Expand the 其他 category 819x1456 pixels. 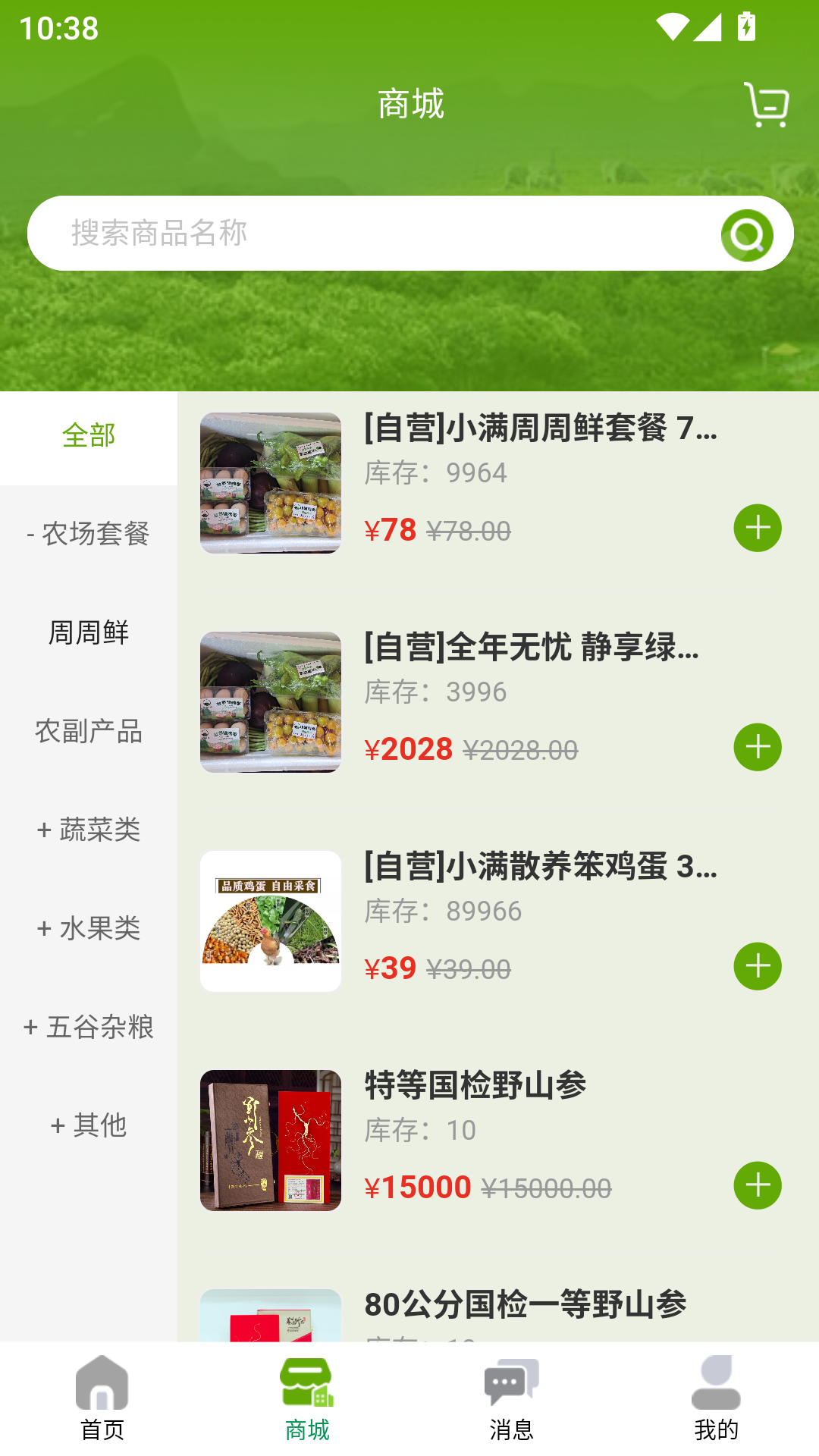(x=89, y=1125)
